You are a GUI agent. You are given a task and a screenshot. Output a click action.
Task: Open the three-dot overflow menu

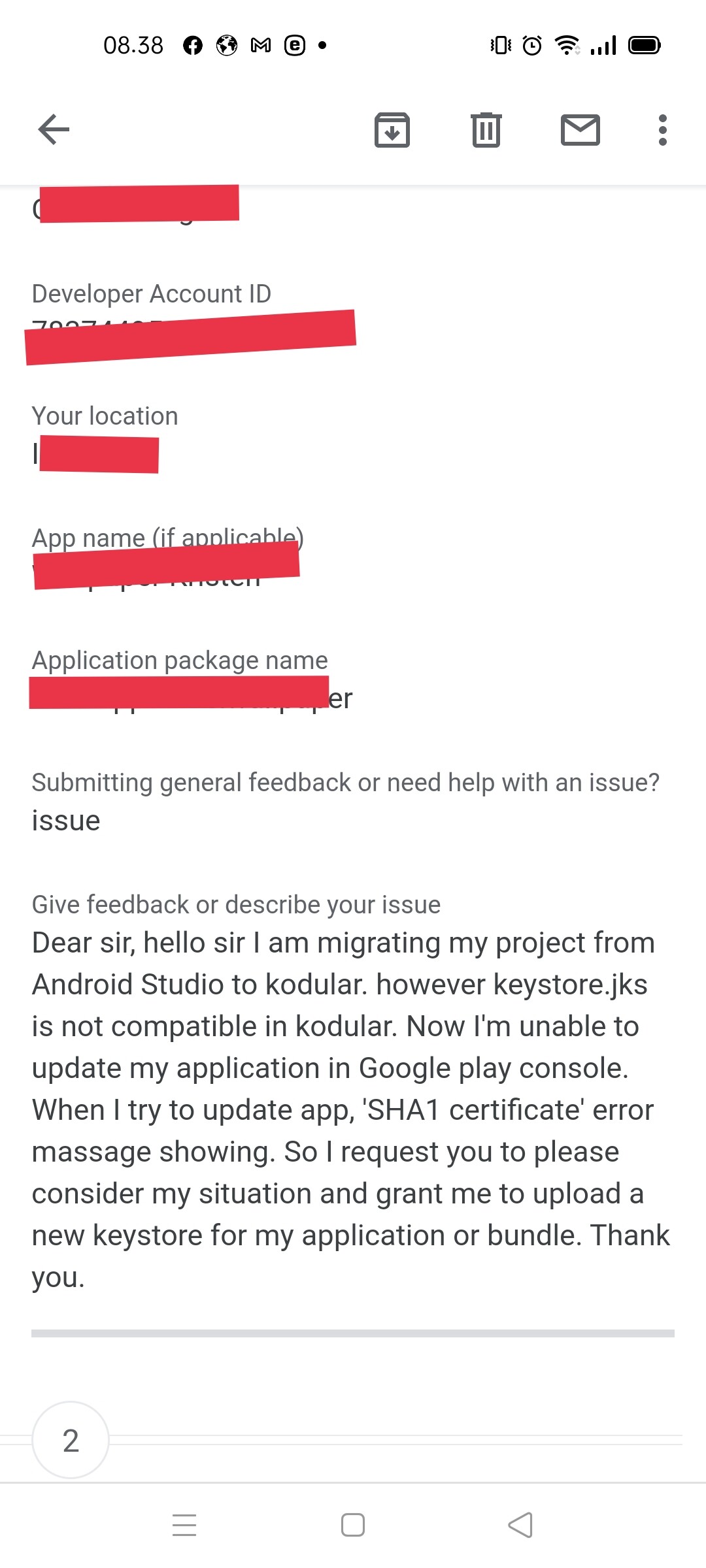click(x=662, y=129)
